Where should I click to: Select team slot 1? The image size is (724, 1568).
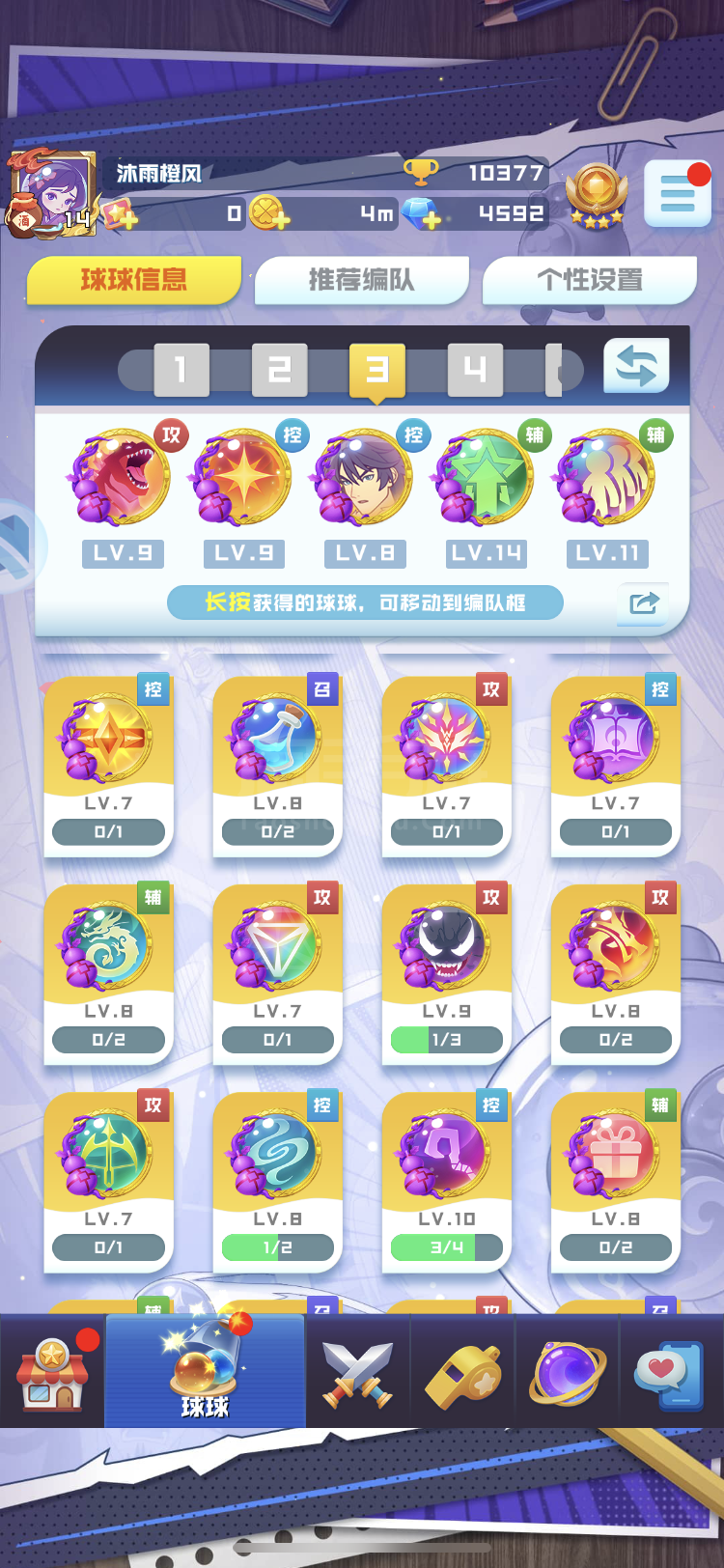(181, 369)
